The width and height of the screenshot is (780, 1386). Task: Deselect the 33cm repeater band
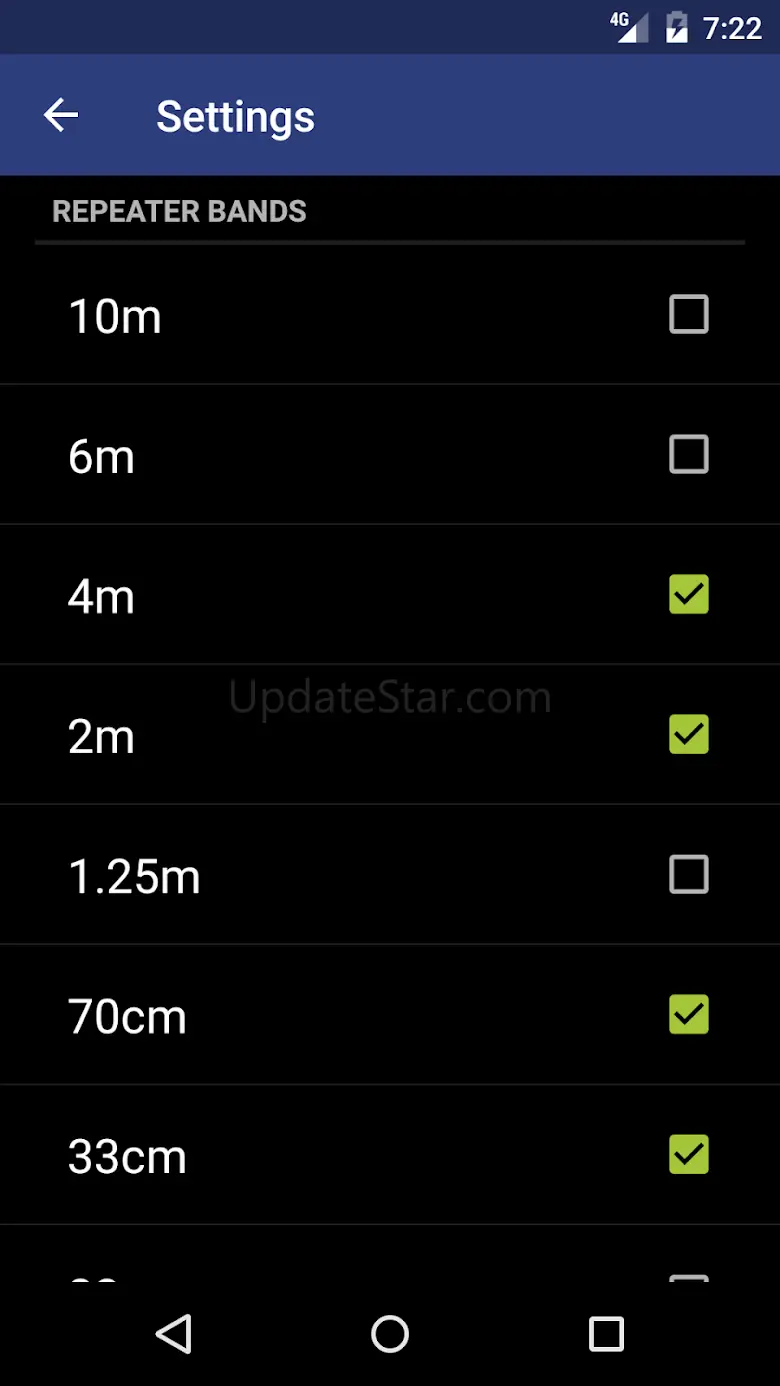click(x=688, y=1154)
